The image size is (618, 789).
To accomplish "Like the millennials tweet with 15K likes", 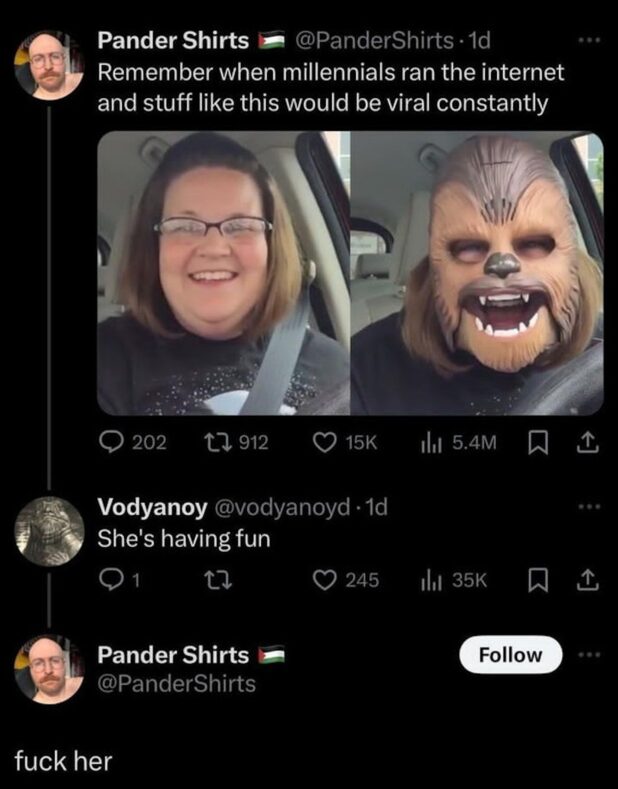I will coord(321,442).
